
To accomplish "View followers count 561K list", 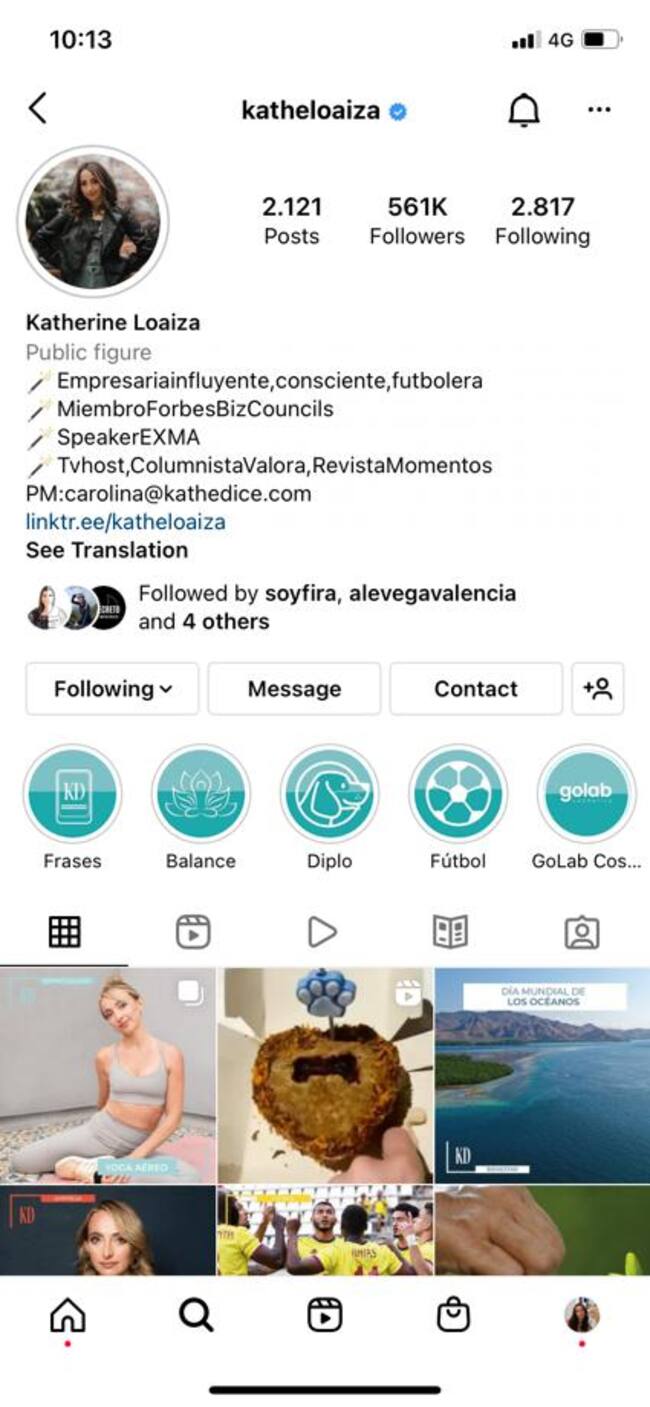I will [x=417, y=220].
